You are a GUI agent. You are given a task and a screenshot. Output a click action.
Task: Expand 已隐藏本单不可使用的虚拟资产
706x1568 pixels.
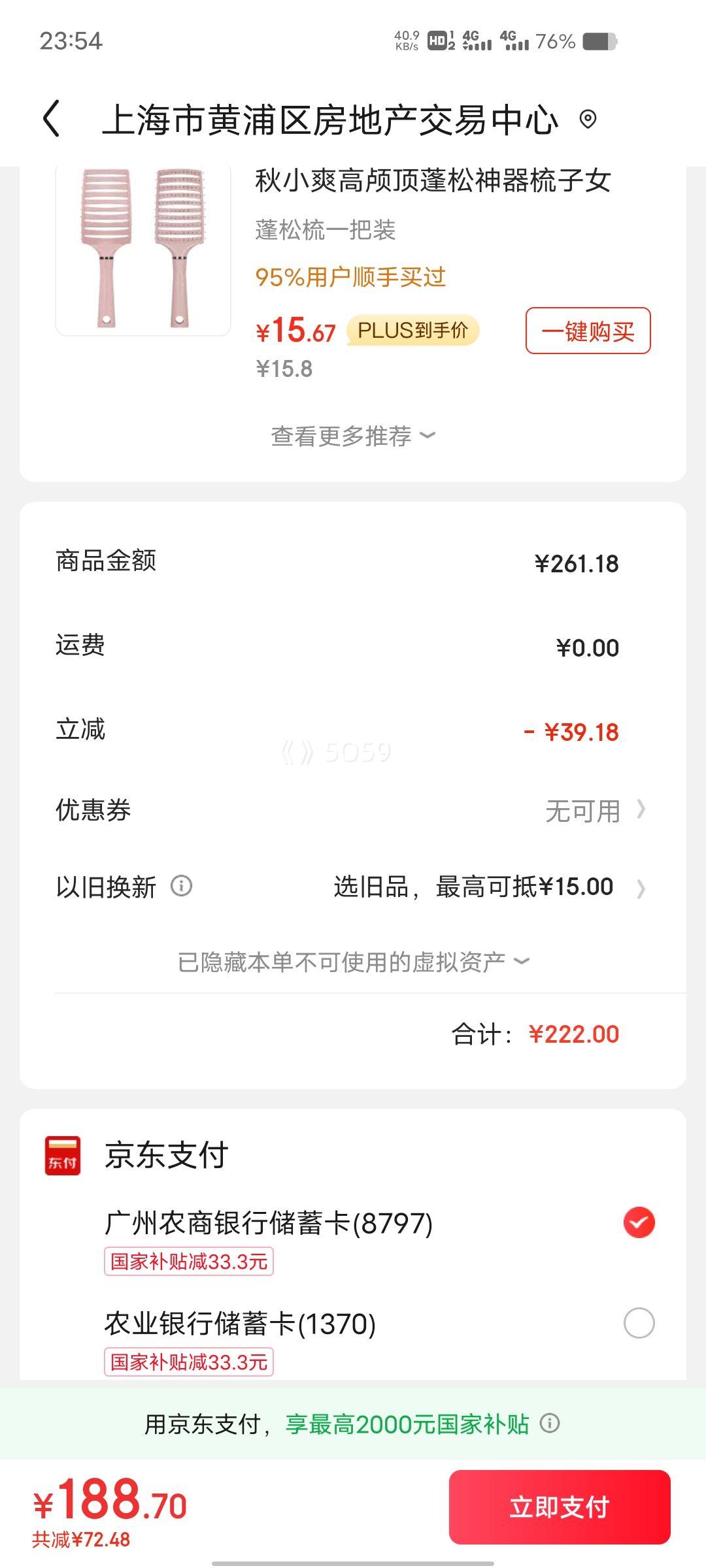[x=353, y=962]
